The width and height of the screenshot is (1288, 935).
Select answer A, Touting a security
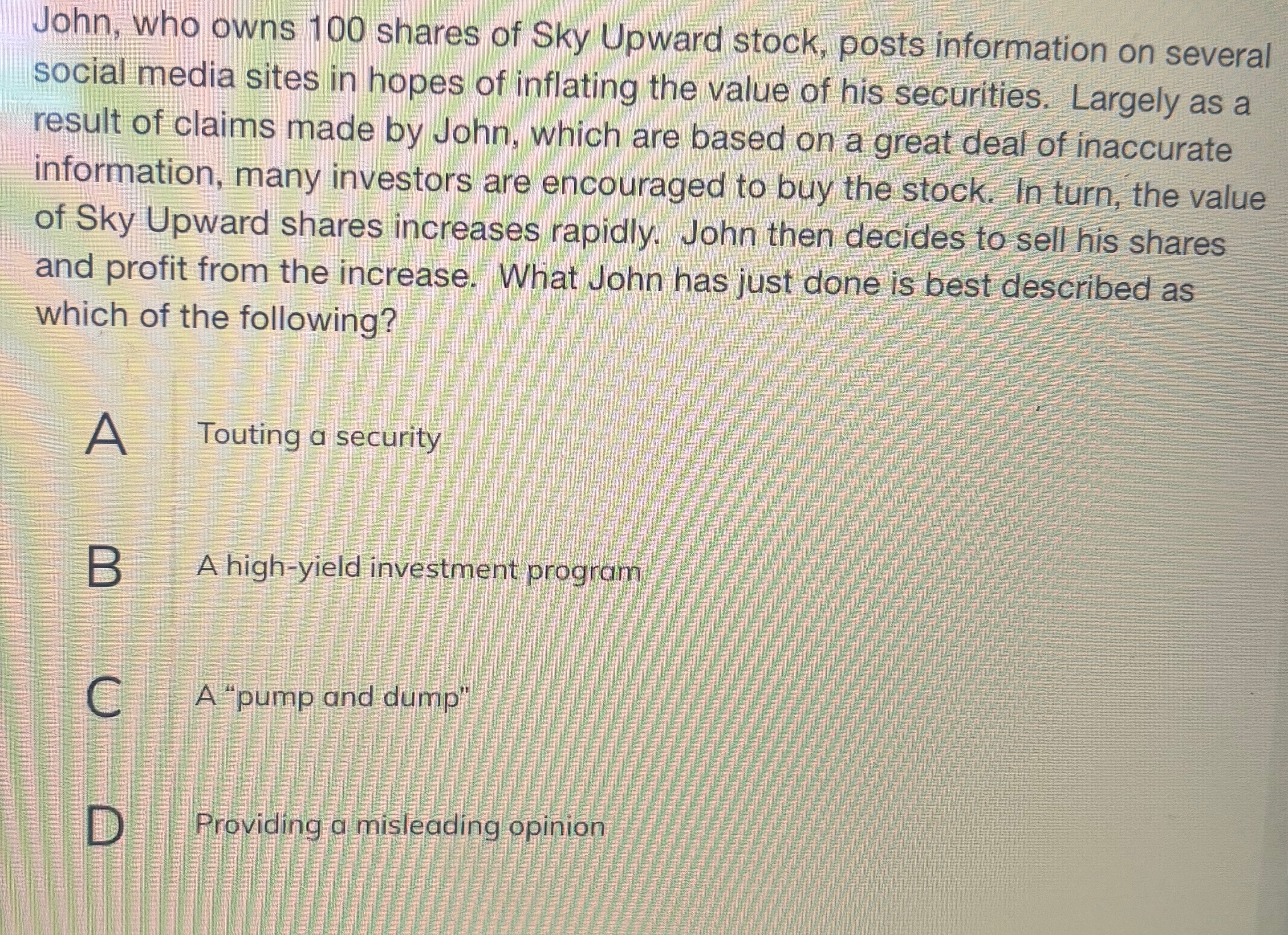pos(319,437)
